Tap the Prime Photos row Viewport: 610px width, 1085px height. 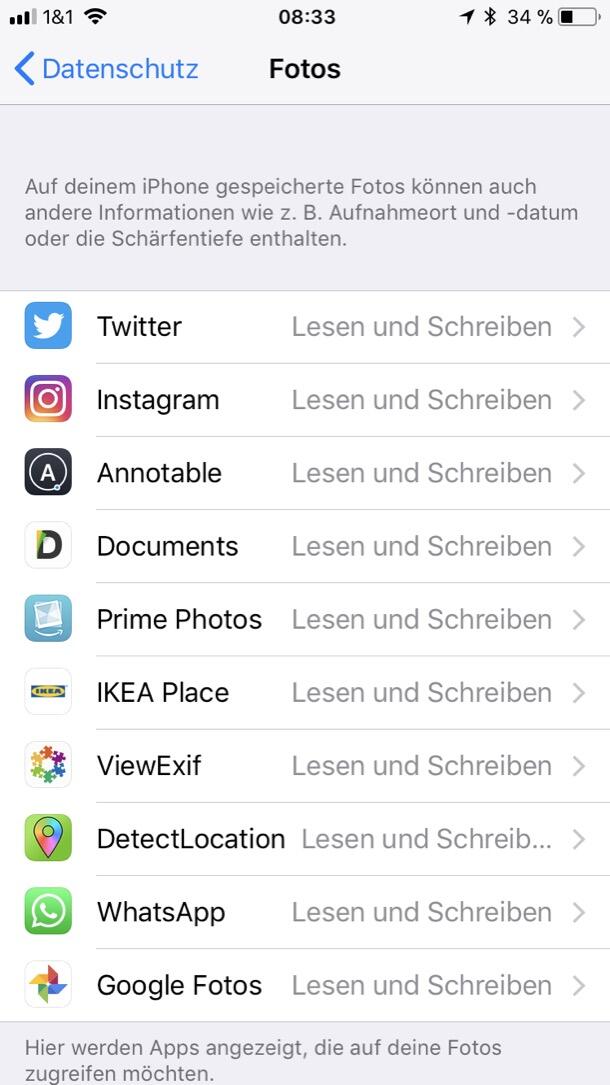click(305, 619)
